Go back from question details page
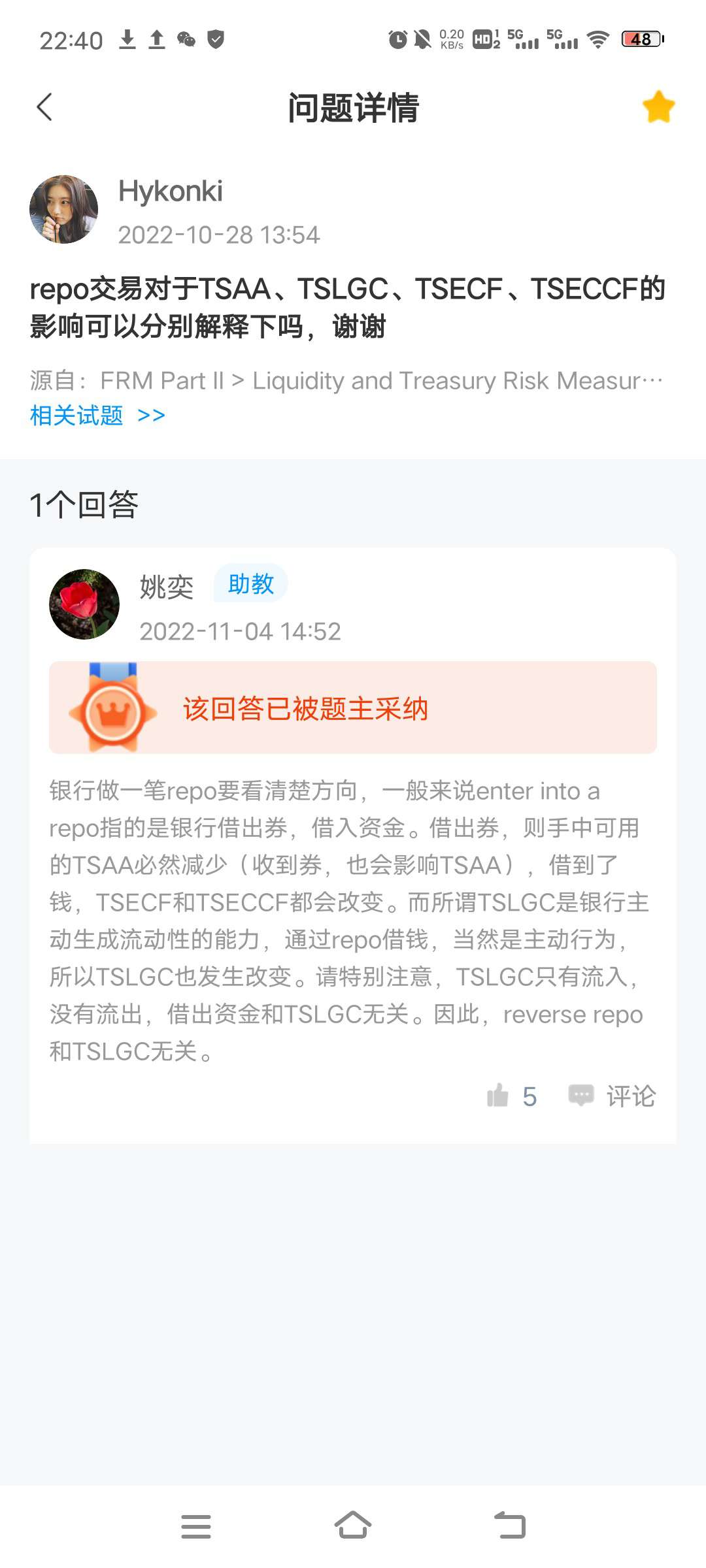The image size is (706, 1568). (x=44, y=107)
